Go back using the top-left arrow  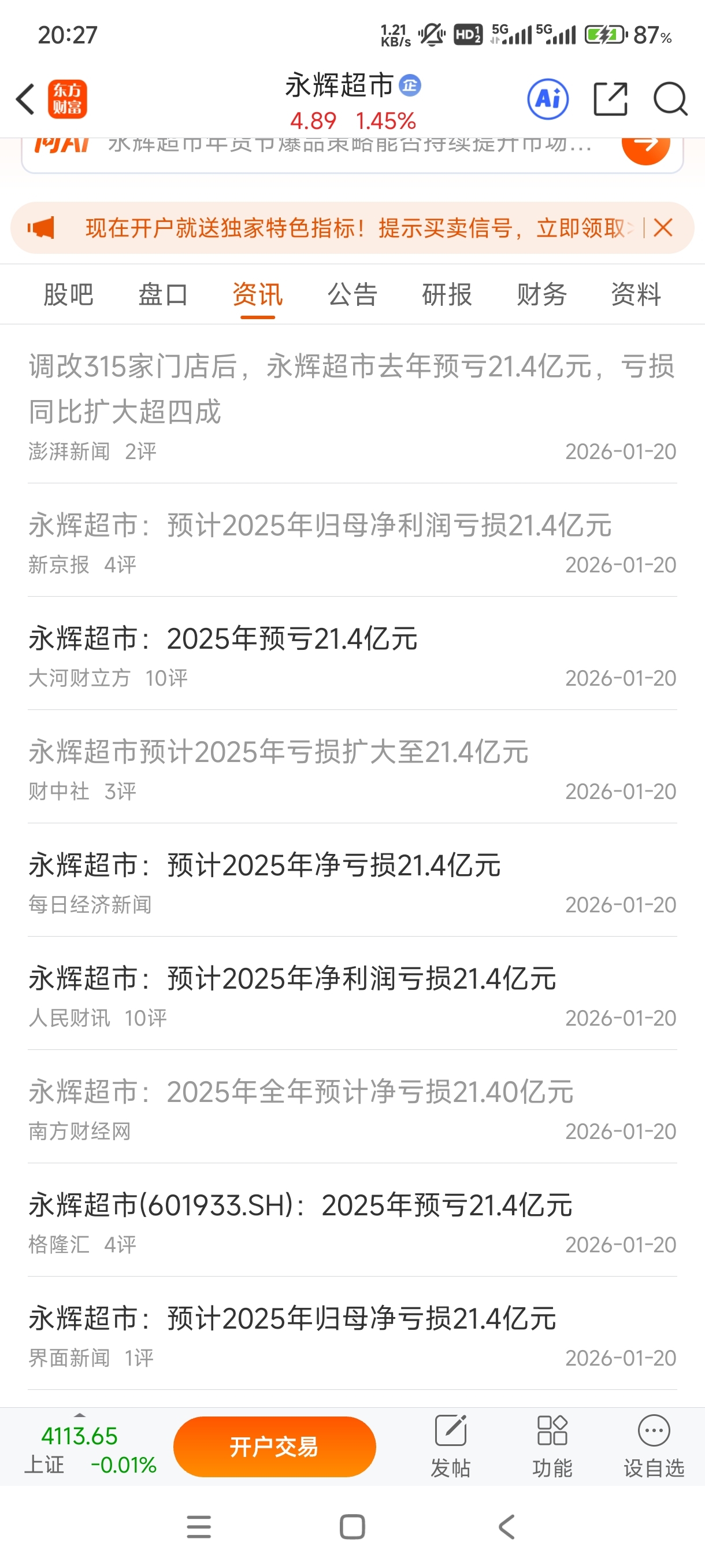25,99
